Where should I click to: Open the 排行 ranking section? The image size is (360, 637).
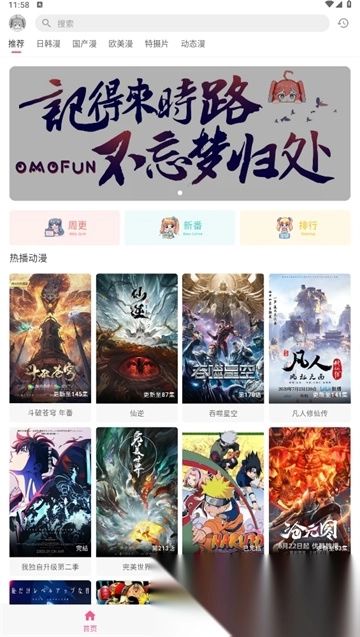pyautogui.click(x=295, y=228)
